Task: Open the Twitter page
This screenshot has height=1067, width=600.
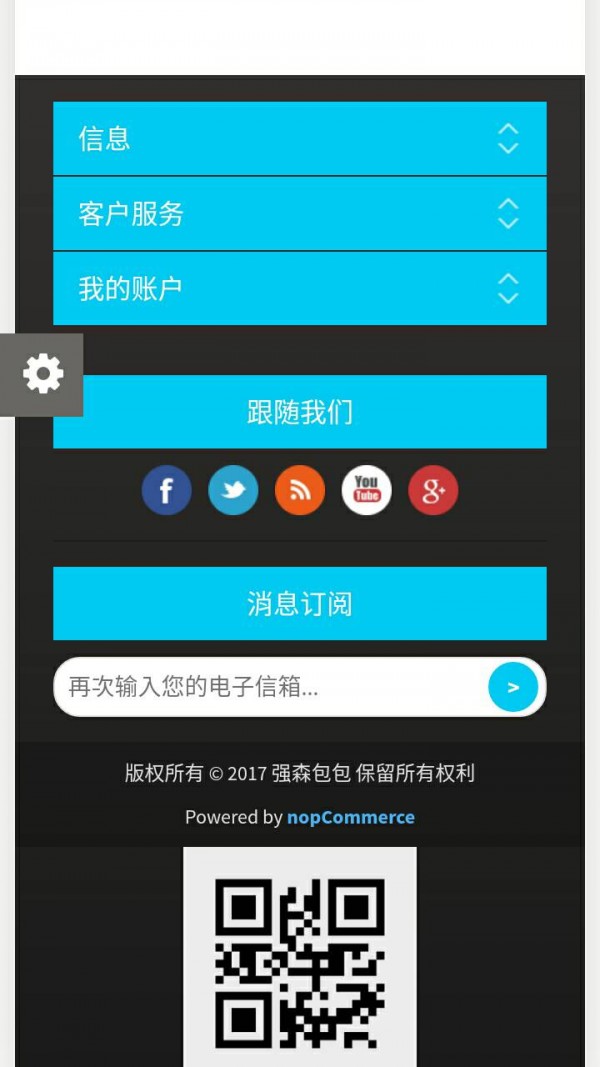Action: (233, 490)
